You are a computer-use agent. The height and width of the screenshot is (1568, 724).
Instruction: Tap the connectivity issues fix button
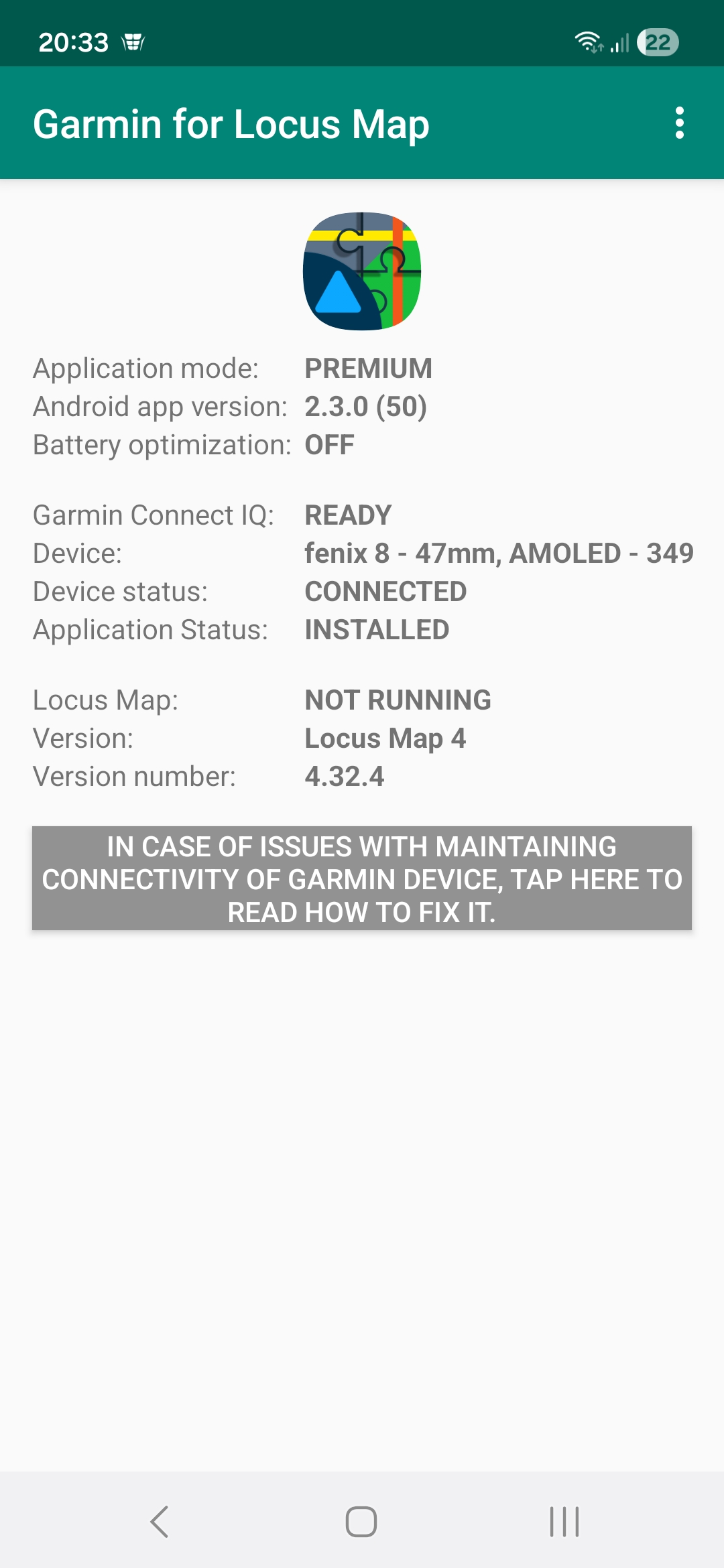[x=362, y=878]
